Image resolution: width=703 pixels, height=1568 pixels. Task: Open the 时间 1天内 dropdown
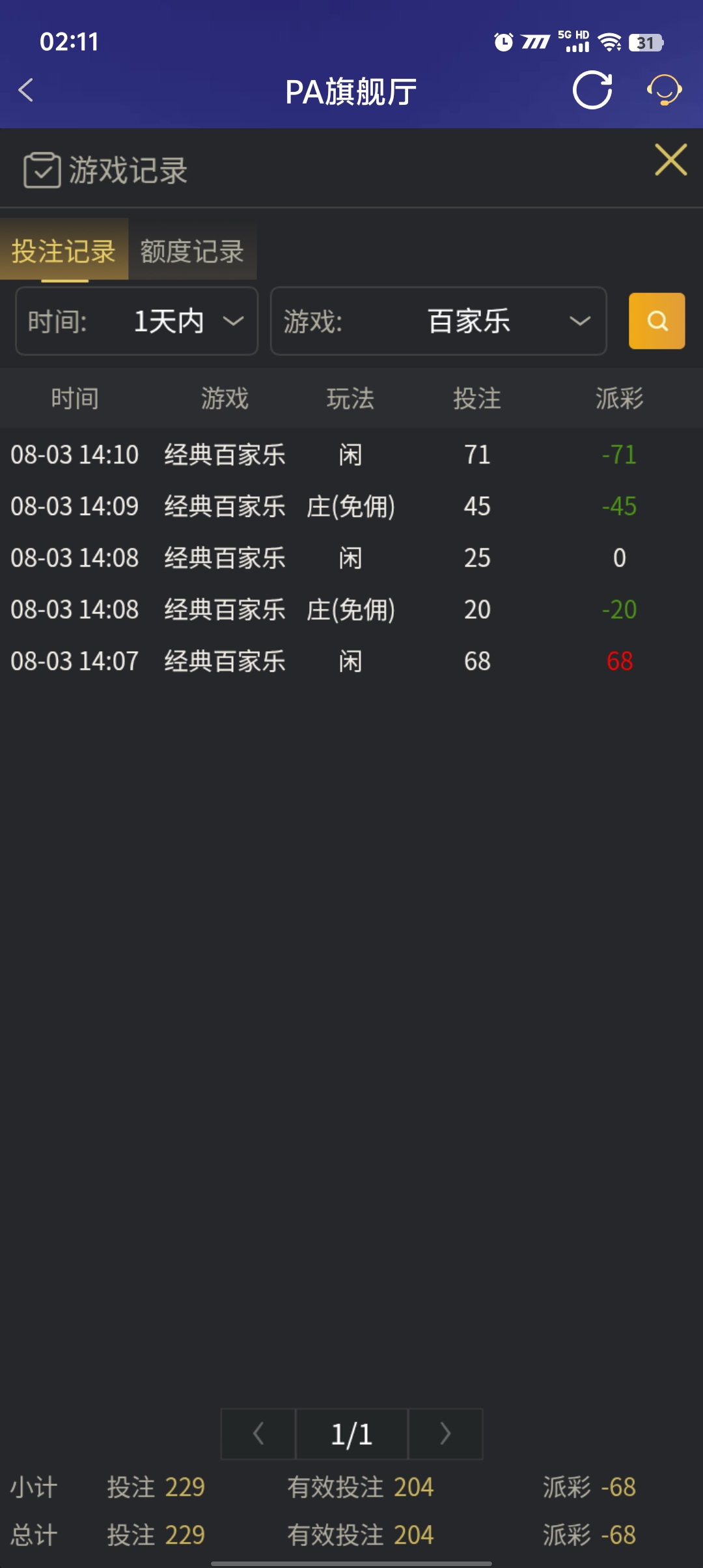point(136,322)
